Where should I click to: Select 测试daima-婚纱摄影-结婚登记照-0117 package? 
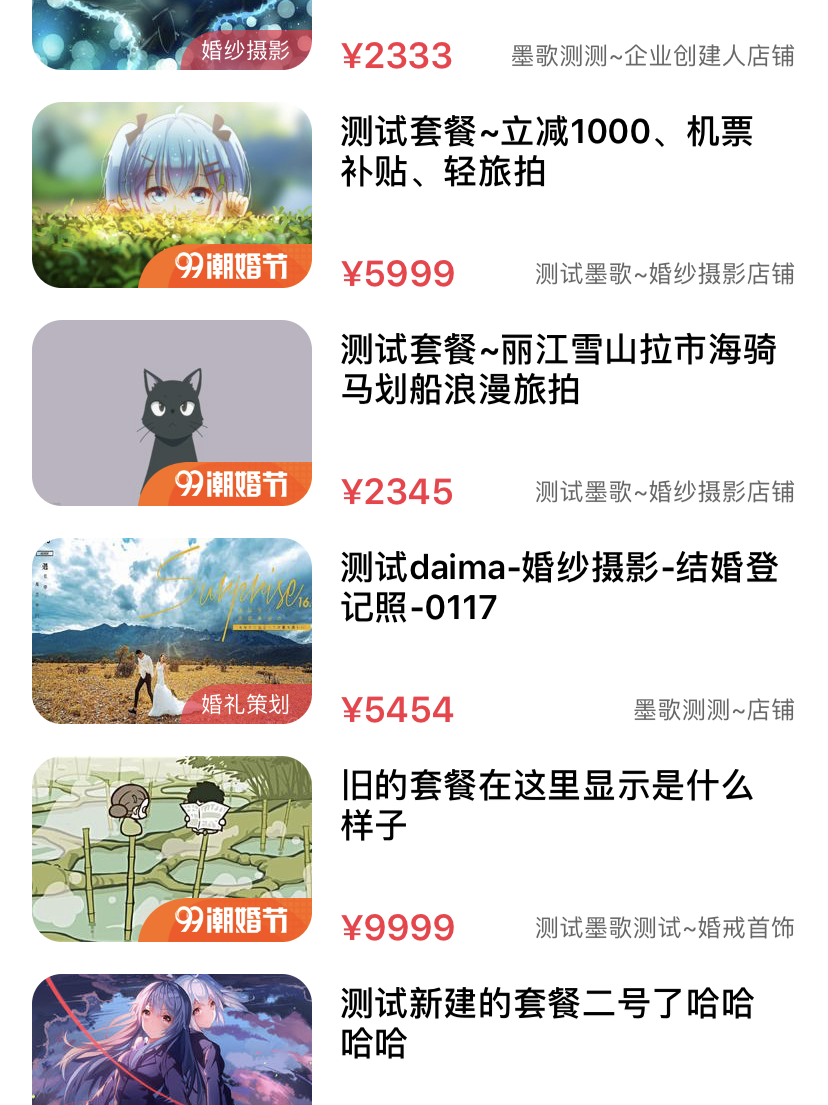tap(557, 588)
